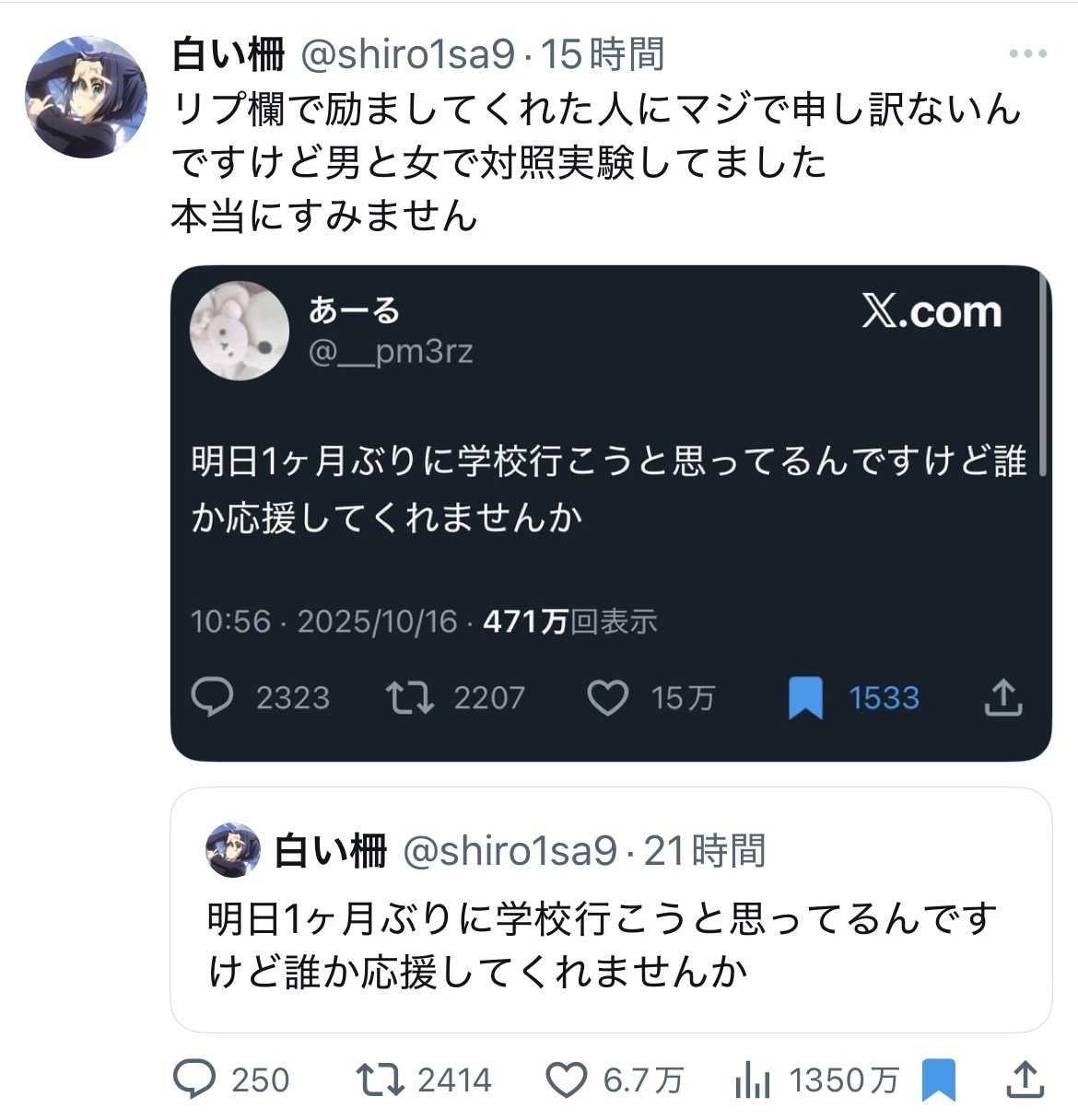Open the attached screenshot image of あーる's post
The height and width of the screenshot is (1120, 1078).
tap(611, 512)
